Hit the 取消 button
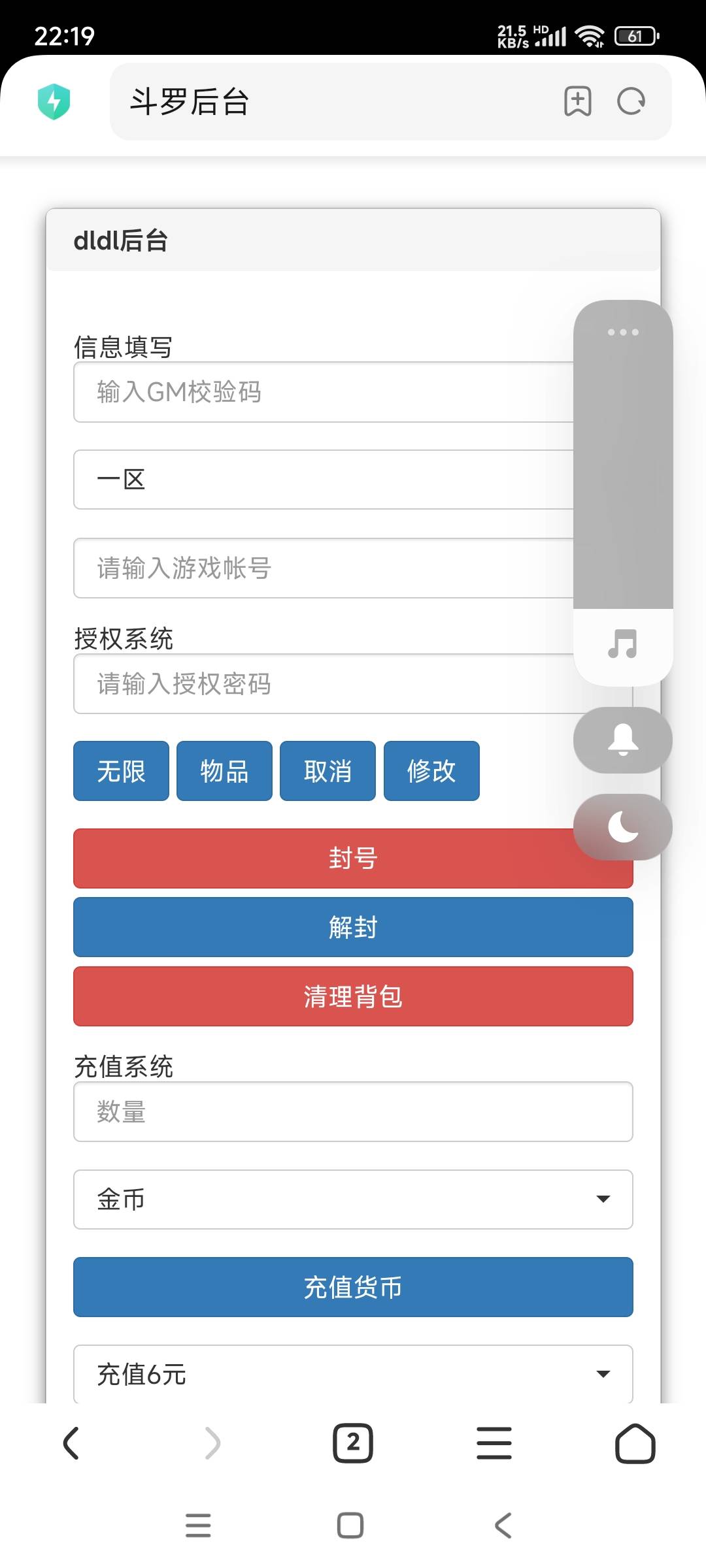 pyautogui.click(x=328, y=771)
